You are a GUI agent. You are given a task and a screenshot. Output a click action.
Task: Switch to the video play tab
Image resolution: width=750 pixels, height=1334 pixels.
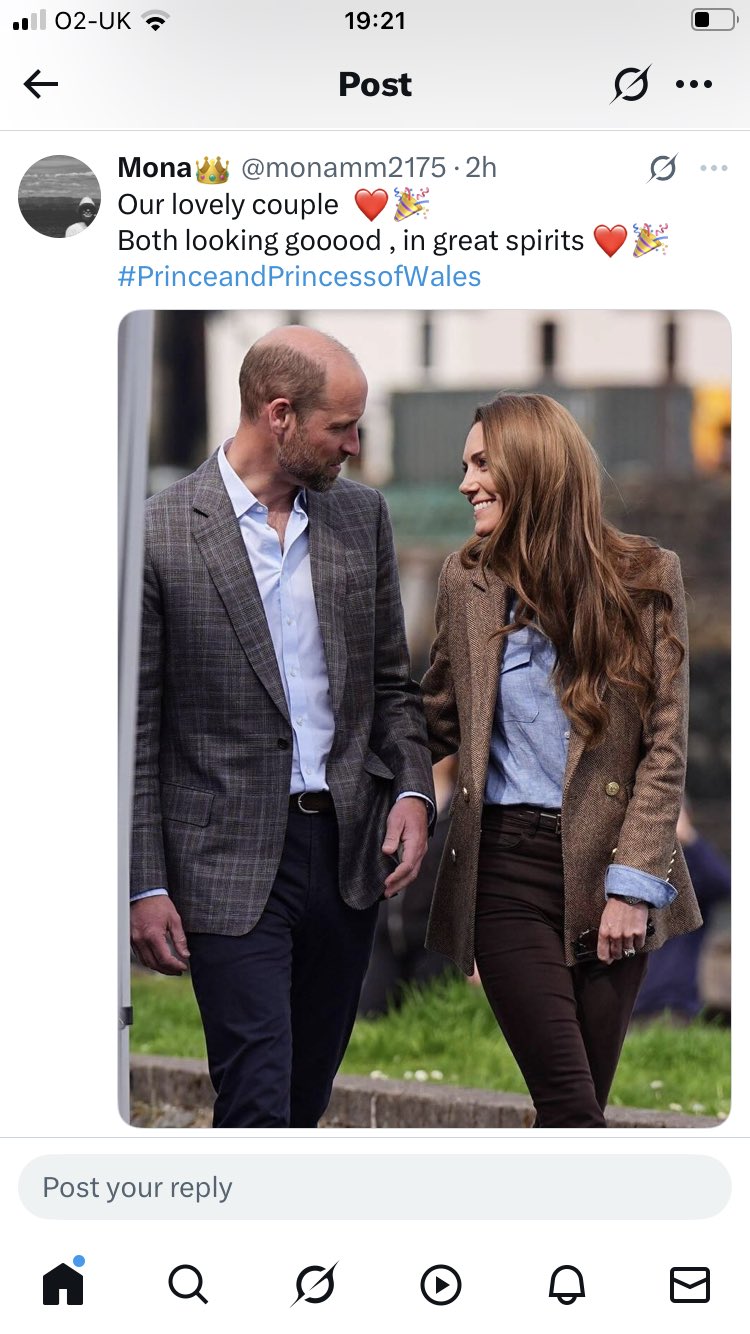click(x=440, y=1284)
